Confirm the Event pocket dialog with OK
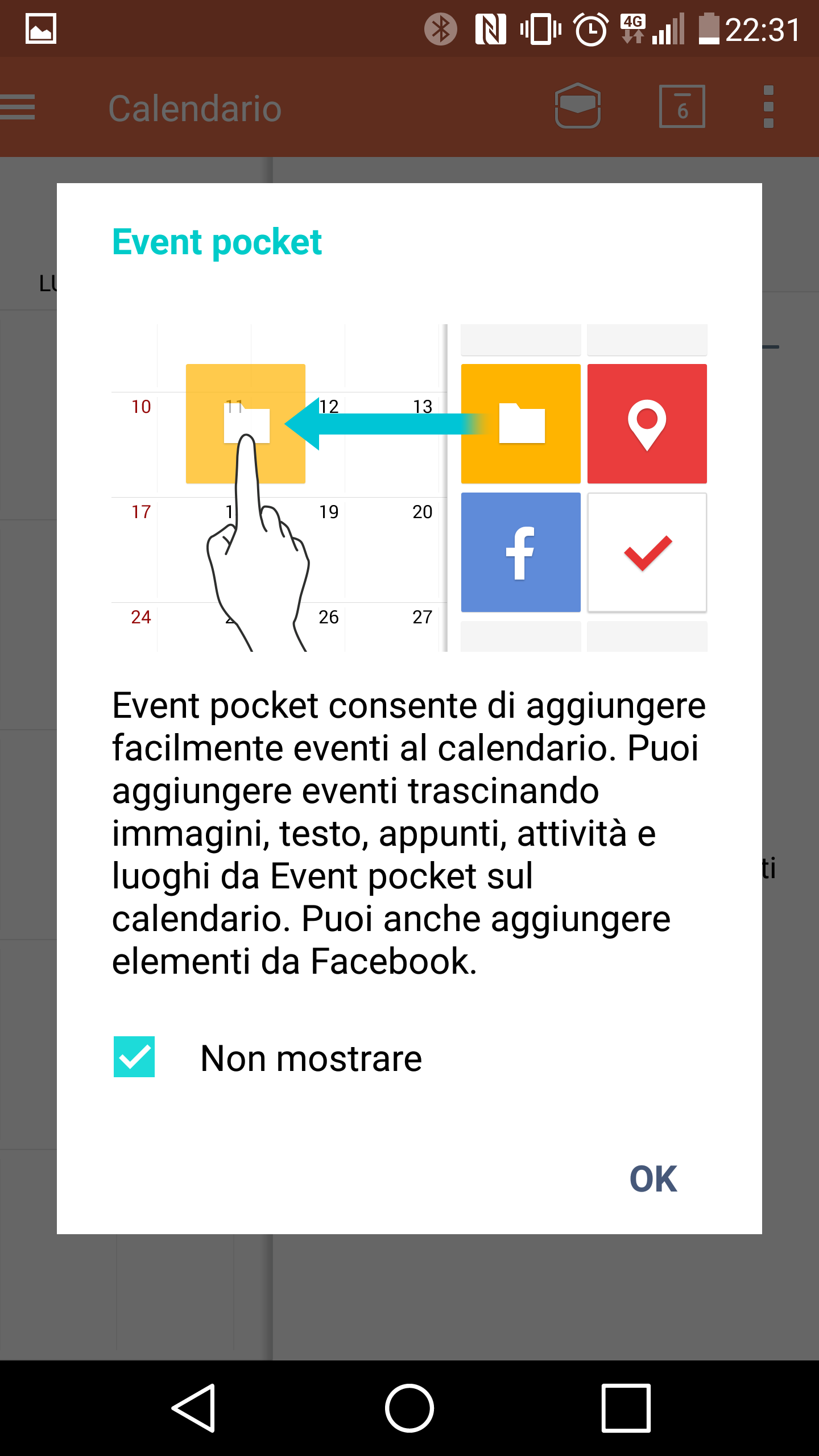This screenshot has height=1456, width=819. tap(653, 1179)
